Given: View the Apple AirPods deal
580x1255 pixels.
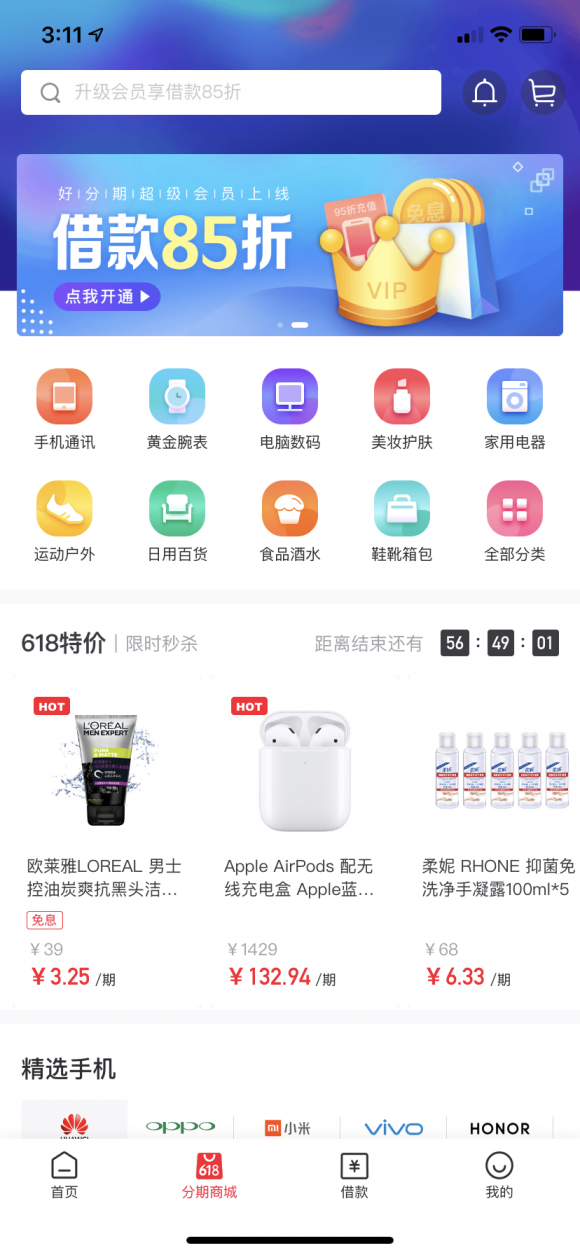Looking at the screenshot, I should [x=304, y=842].
